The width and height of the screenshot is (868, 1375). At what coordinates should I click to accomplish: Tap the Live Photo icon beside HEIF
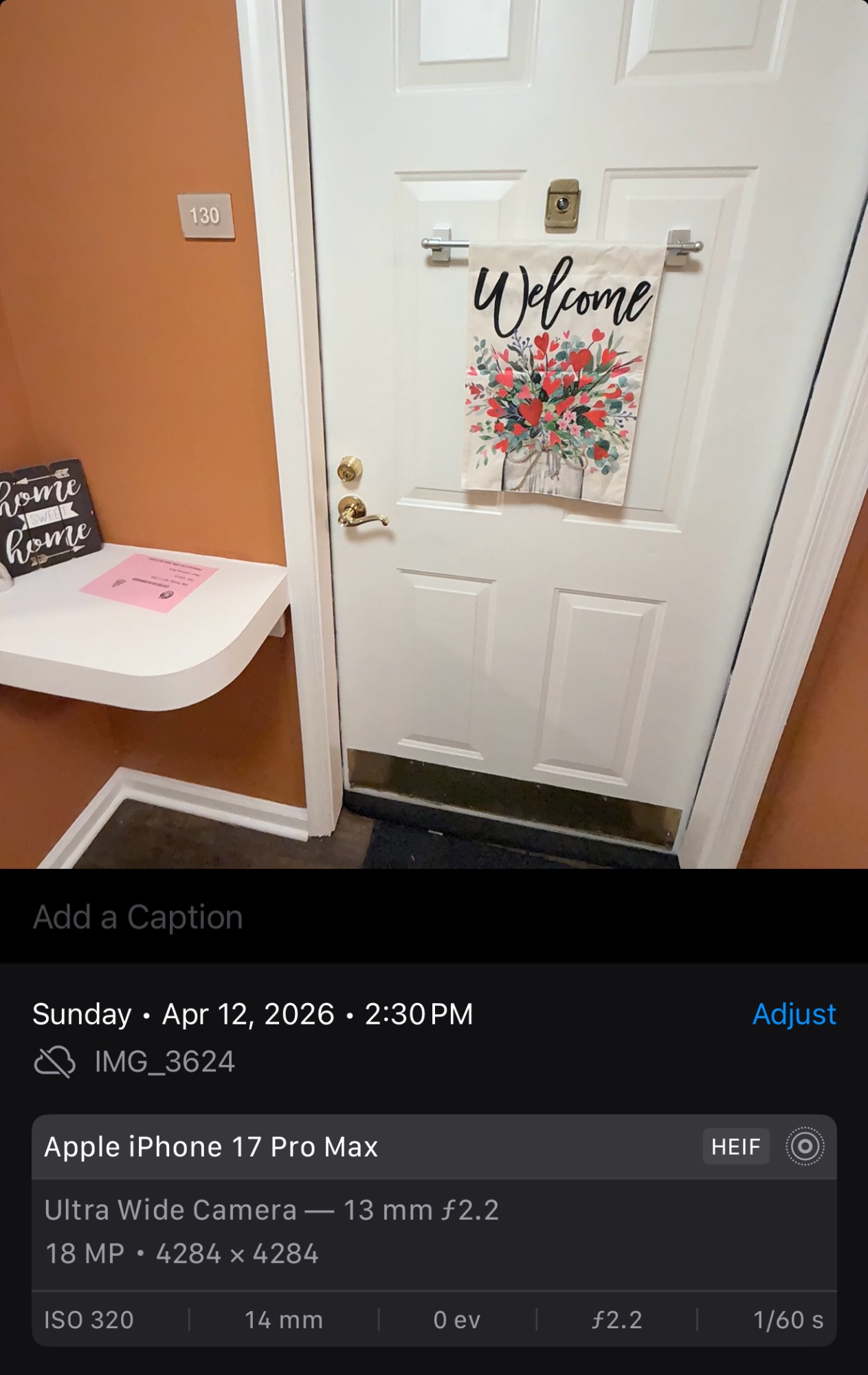click(805, 1146)
